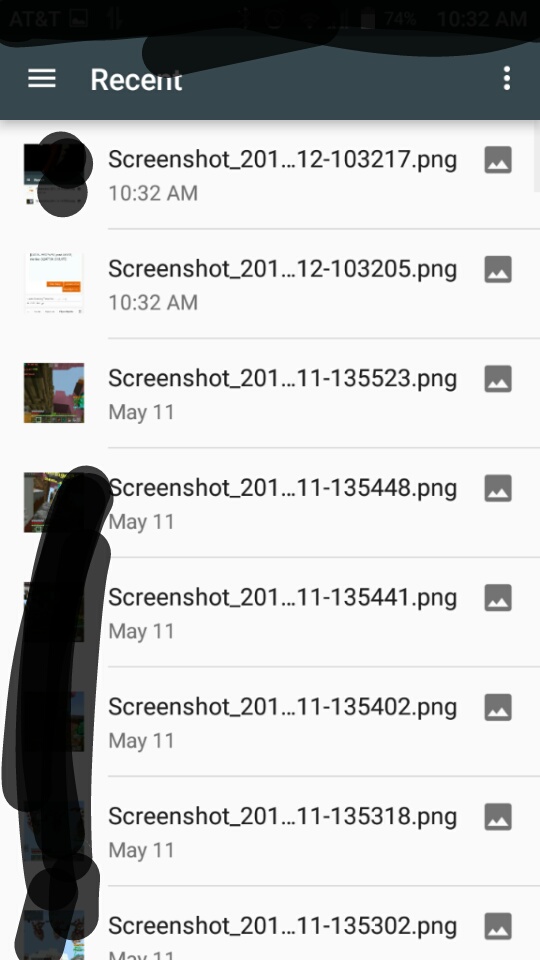Image resolution: width=540 pixels, height=960 pixels.
Task: Open screenshot ending in 11-135523.png
Action: (270, 394)
